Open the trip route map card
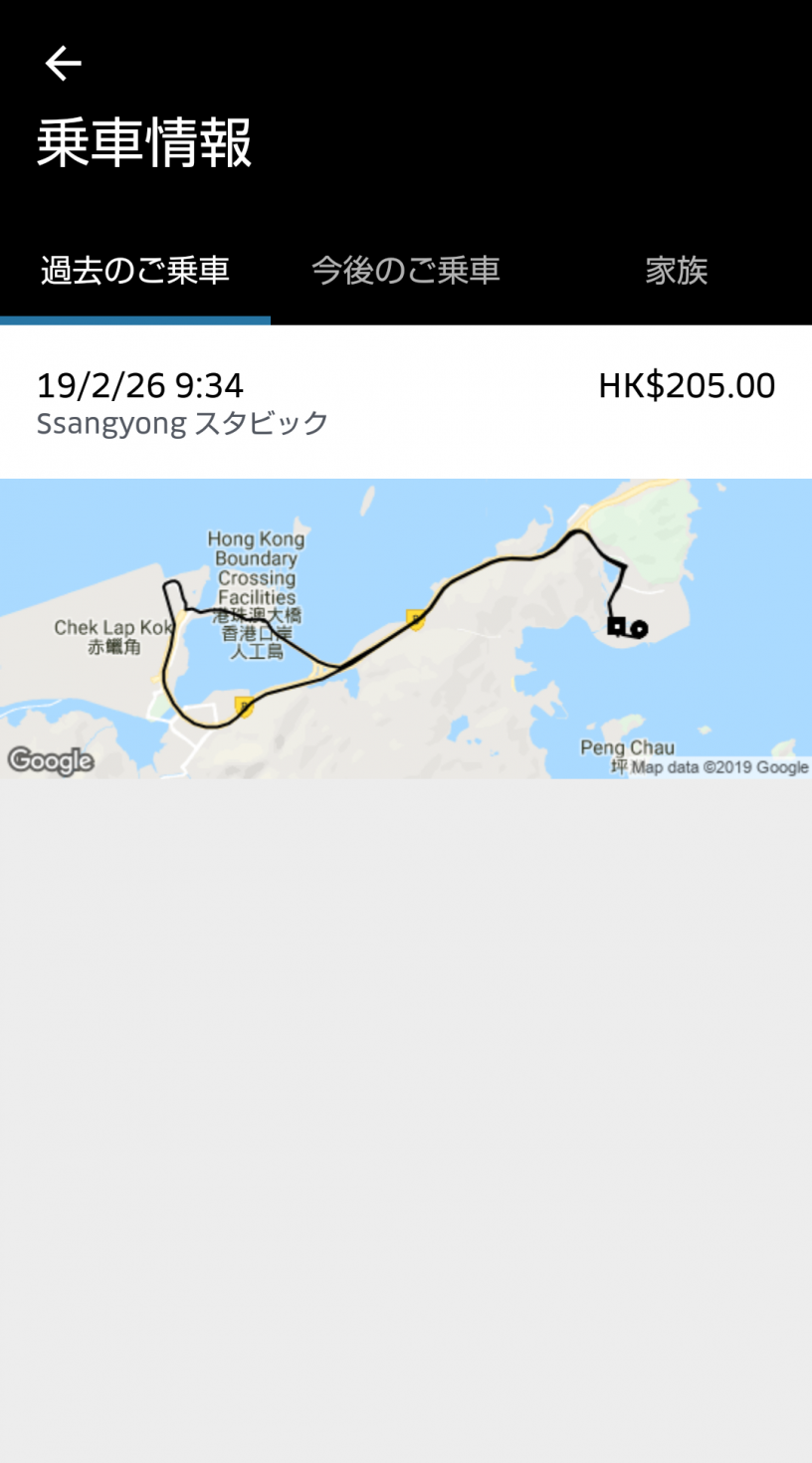The width and height of the screenshot is (812, 1463). (405, 628)
